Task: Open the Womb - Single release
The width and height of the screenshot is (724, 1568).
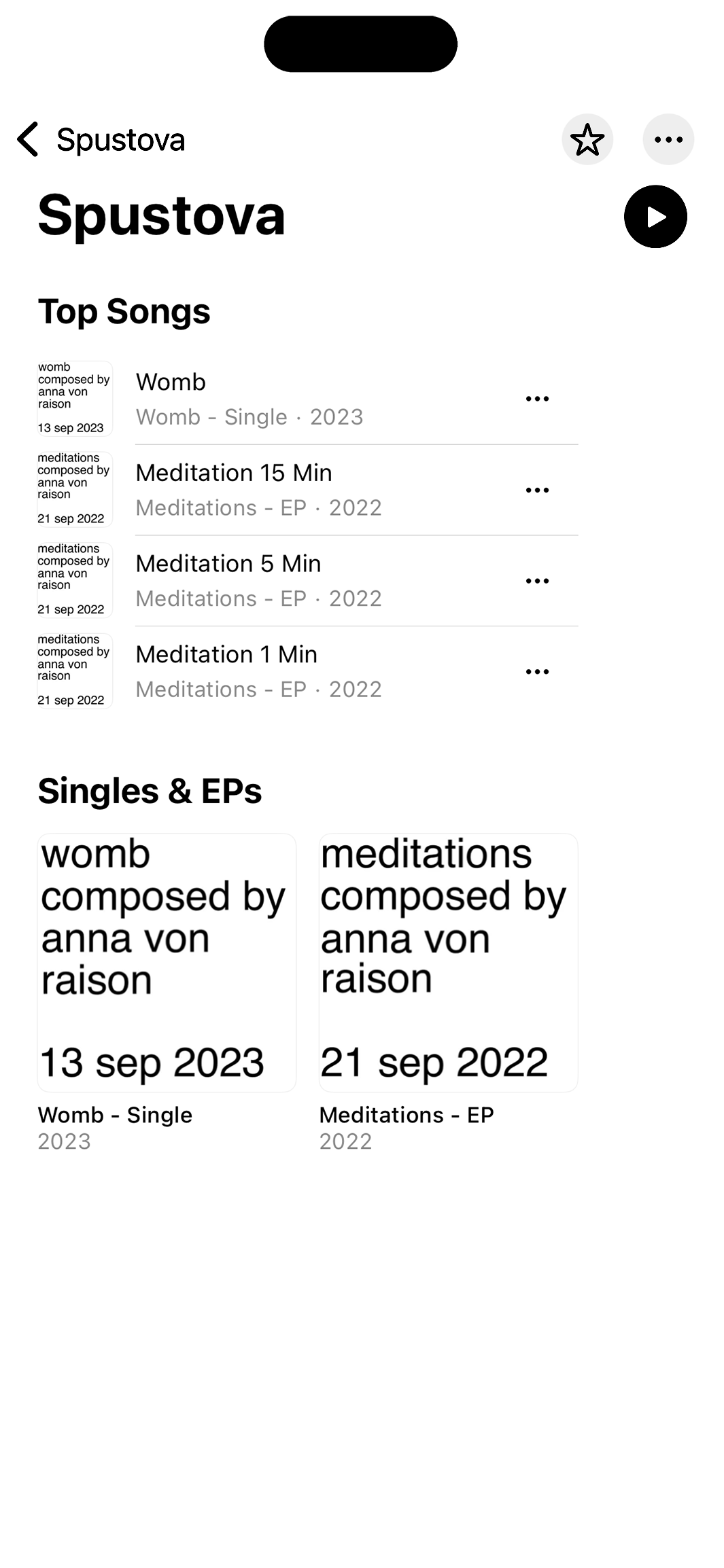Action: (x=167, y=963)
